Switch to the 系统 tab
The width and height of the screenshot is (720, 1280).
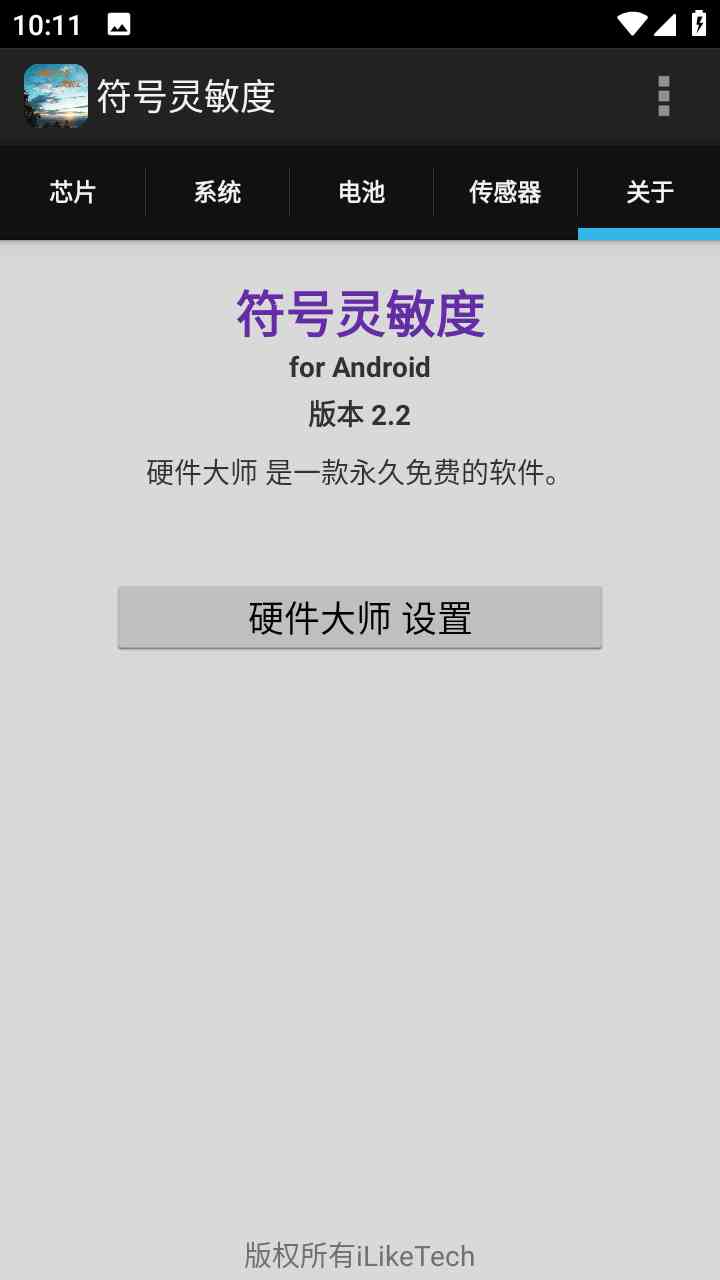(217, 192)
